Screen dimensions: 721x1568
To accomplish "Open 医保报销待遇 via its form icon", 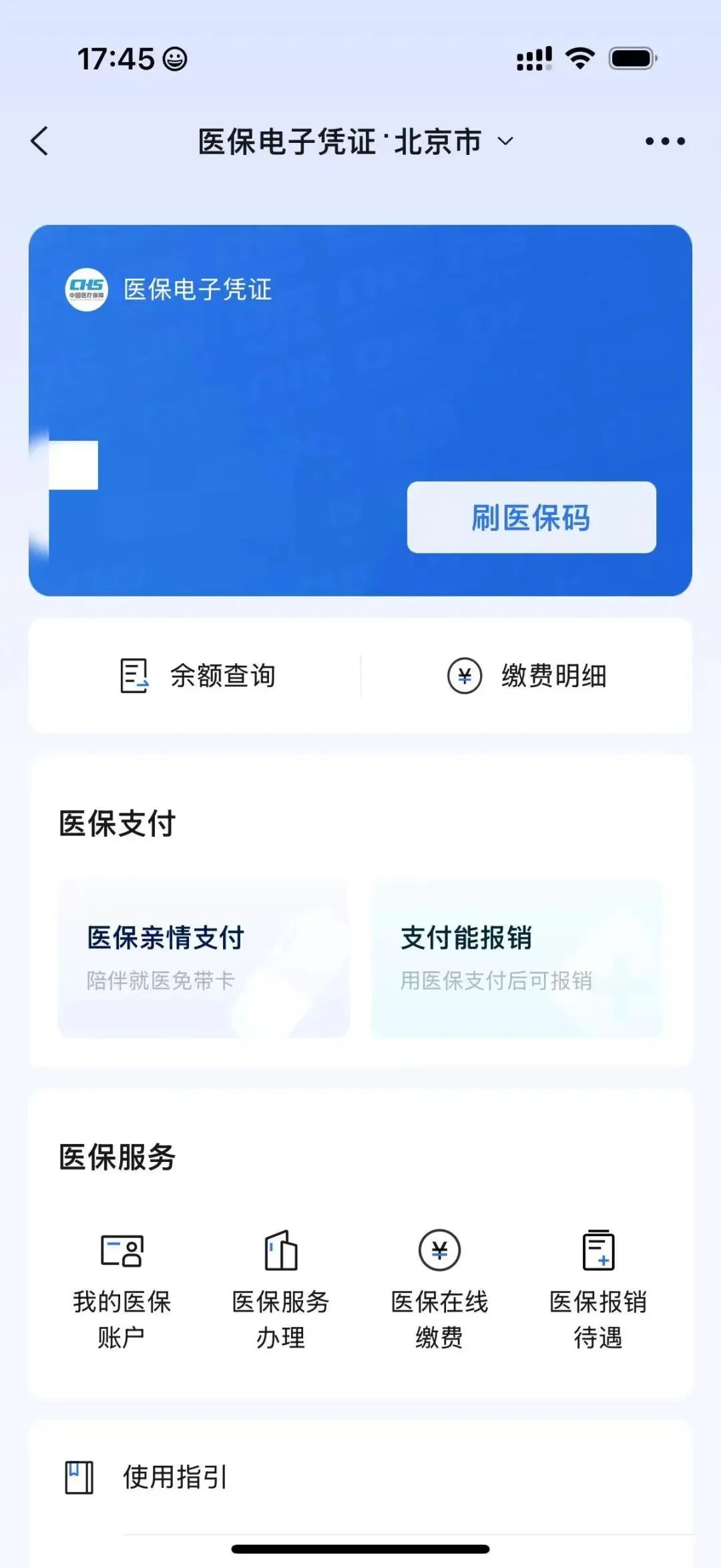I will point(597,1251).
